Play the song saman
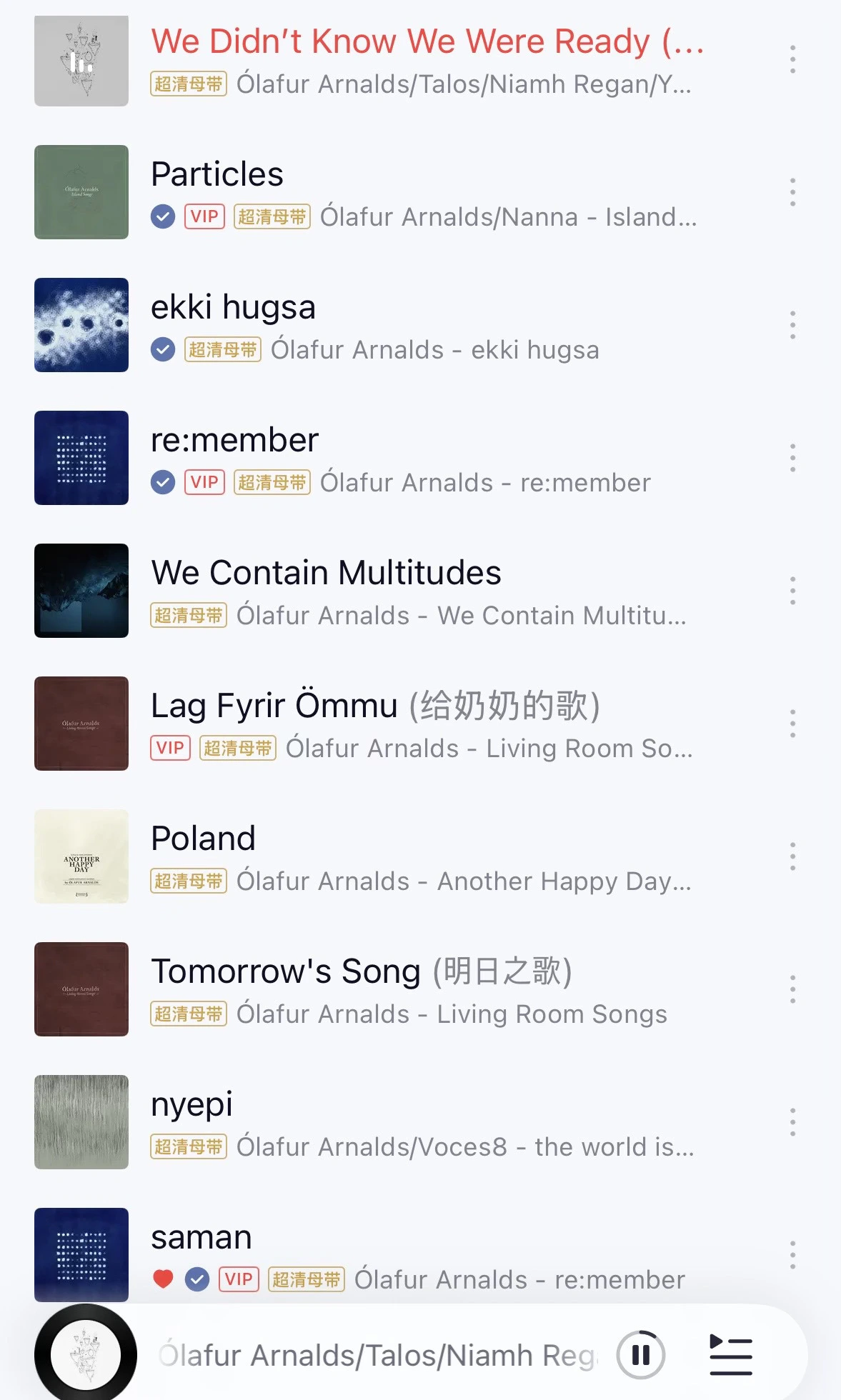 pos(201,1238)
